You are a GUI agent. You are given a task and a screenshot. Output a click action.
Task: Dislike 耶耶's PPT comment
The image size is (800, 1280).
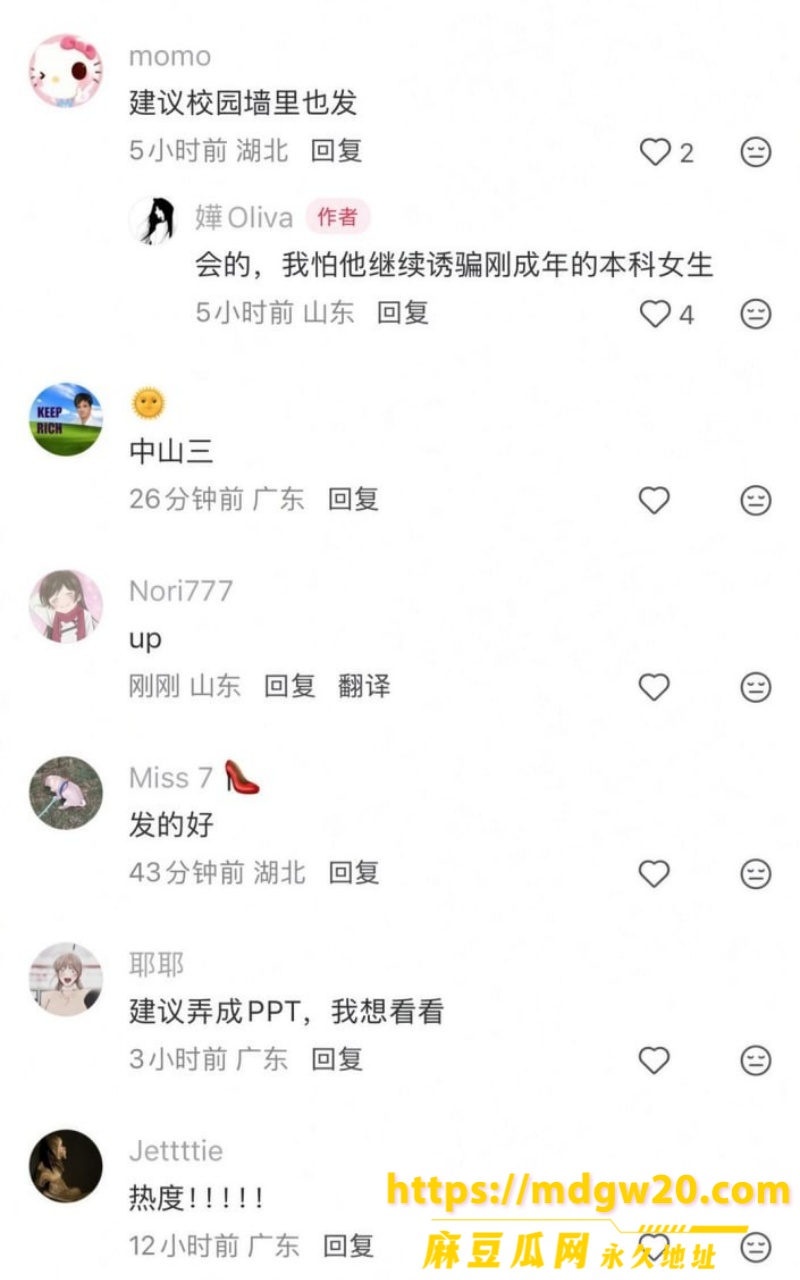(x=756, y=1060)
